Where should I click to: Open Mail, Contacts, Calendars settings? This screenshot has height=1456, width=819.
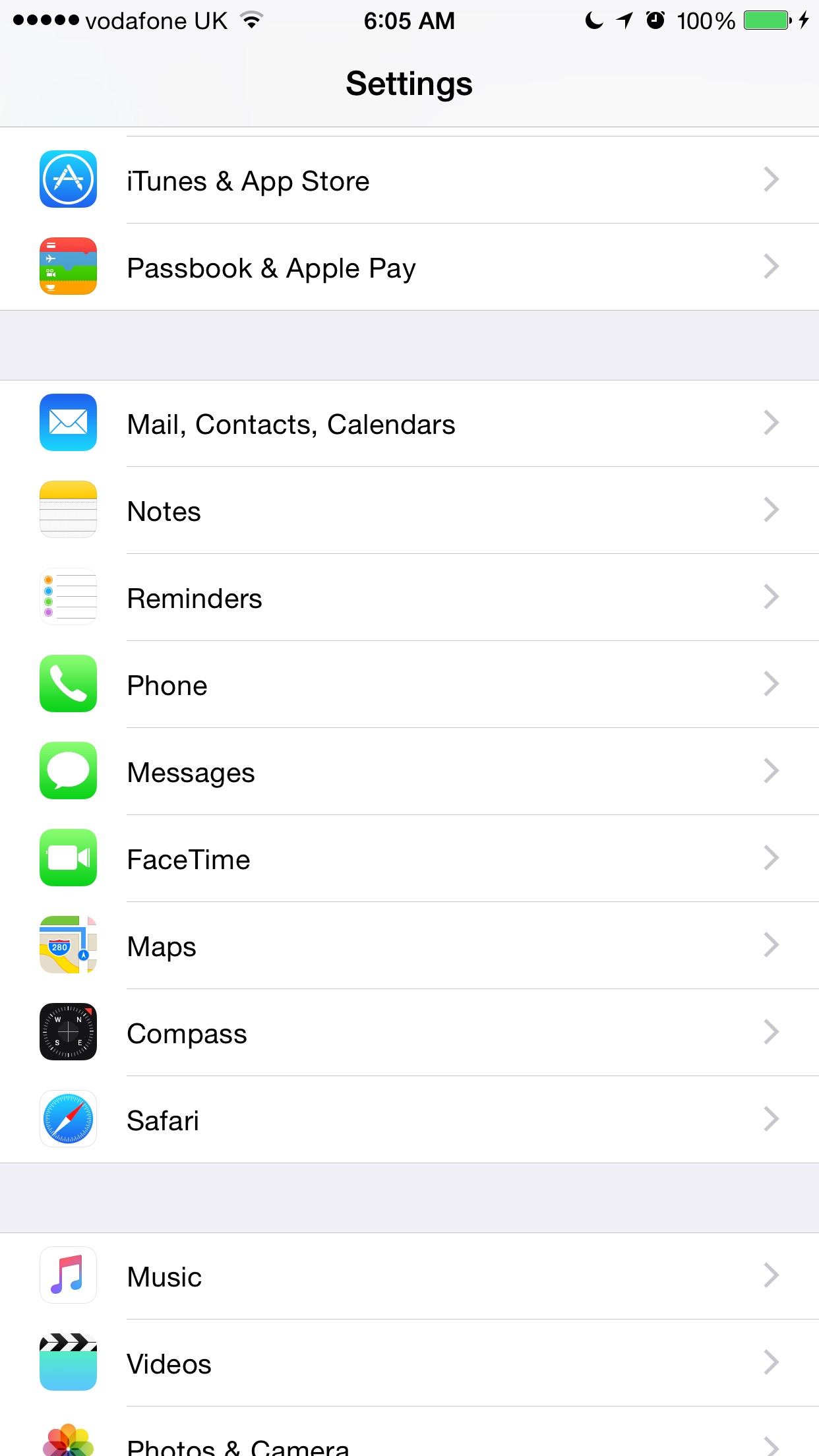(409, 423)
